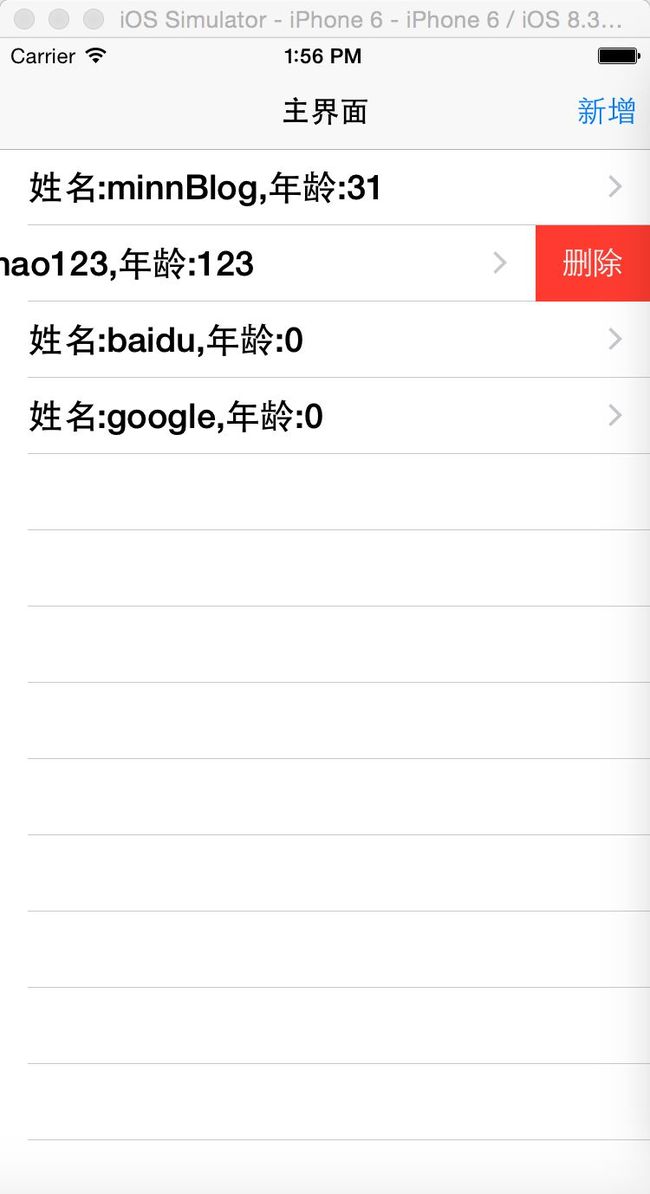Confirm the red 删除 delete button
This screenshot has width=650, height=1194.
[x=593, y=263]
